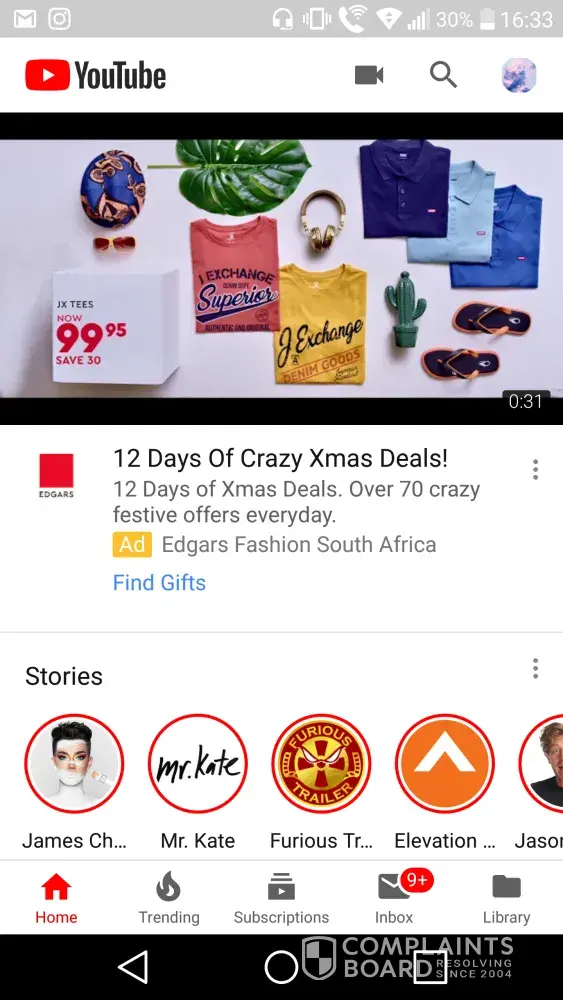Switch to the Trending tab
The height and width of the screenshot is (1000, 563).
click(x=169, y=899)
